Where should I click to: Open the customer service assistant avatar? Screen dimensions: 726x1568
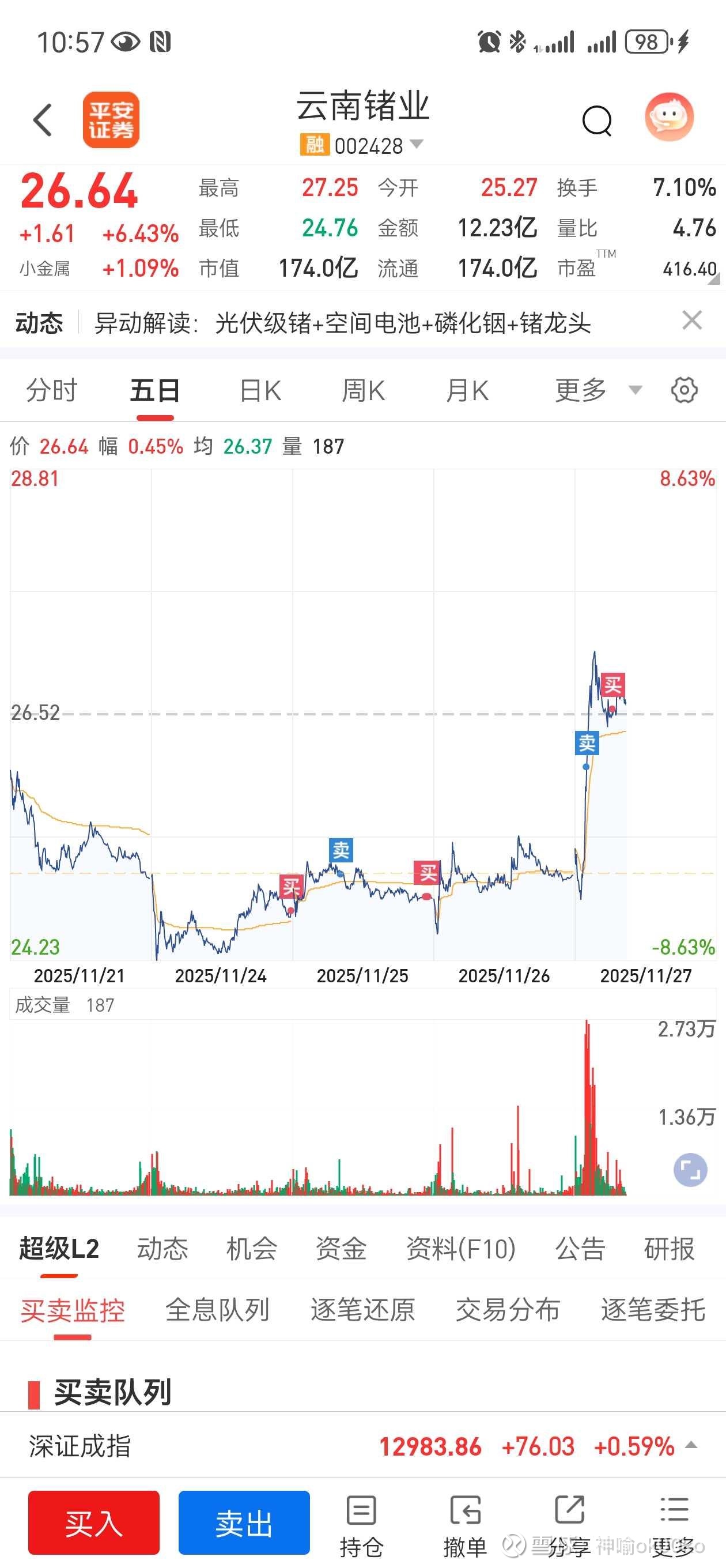670,118
